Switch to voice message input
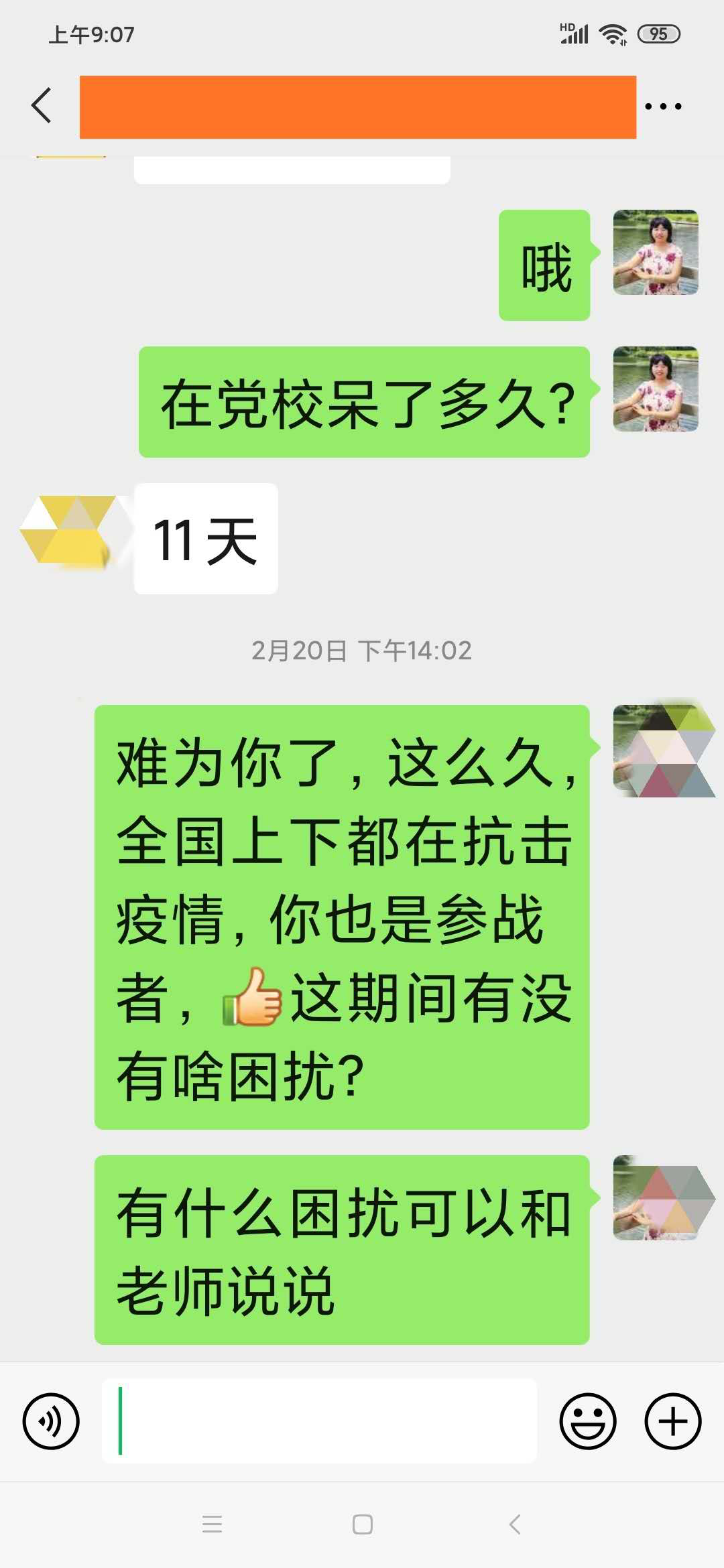 (x=51, y=1421)
